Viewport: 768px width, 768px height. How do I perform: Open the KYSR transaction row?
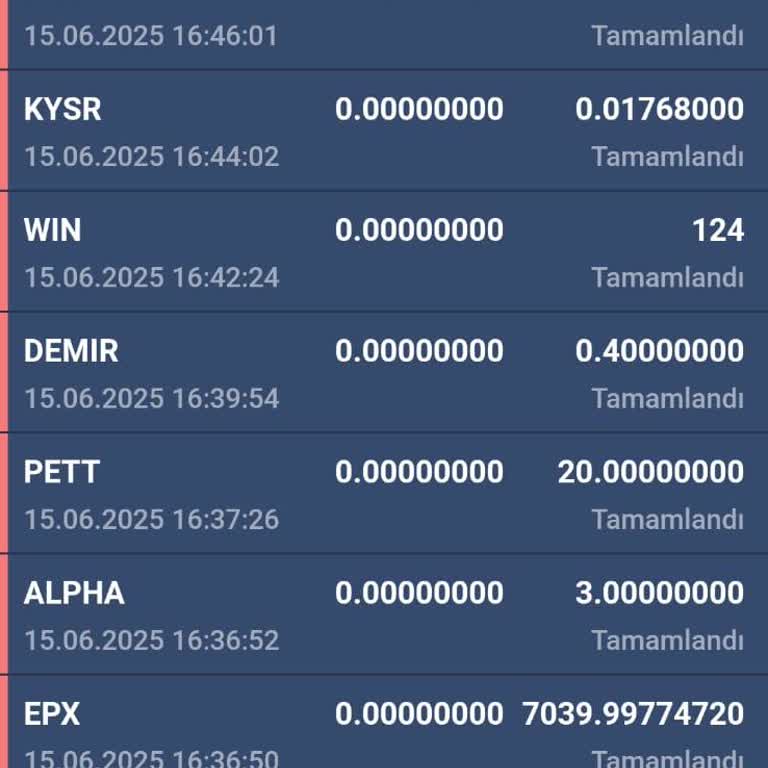[384, 131]
